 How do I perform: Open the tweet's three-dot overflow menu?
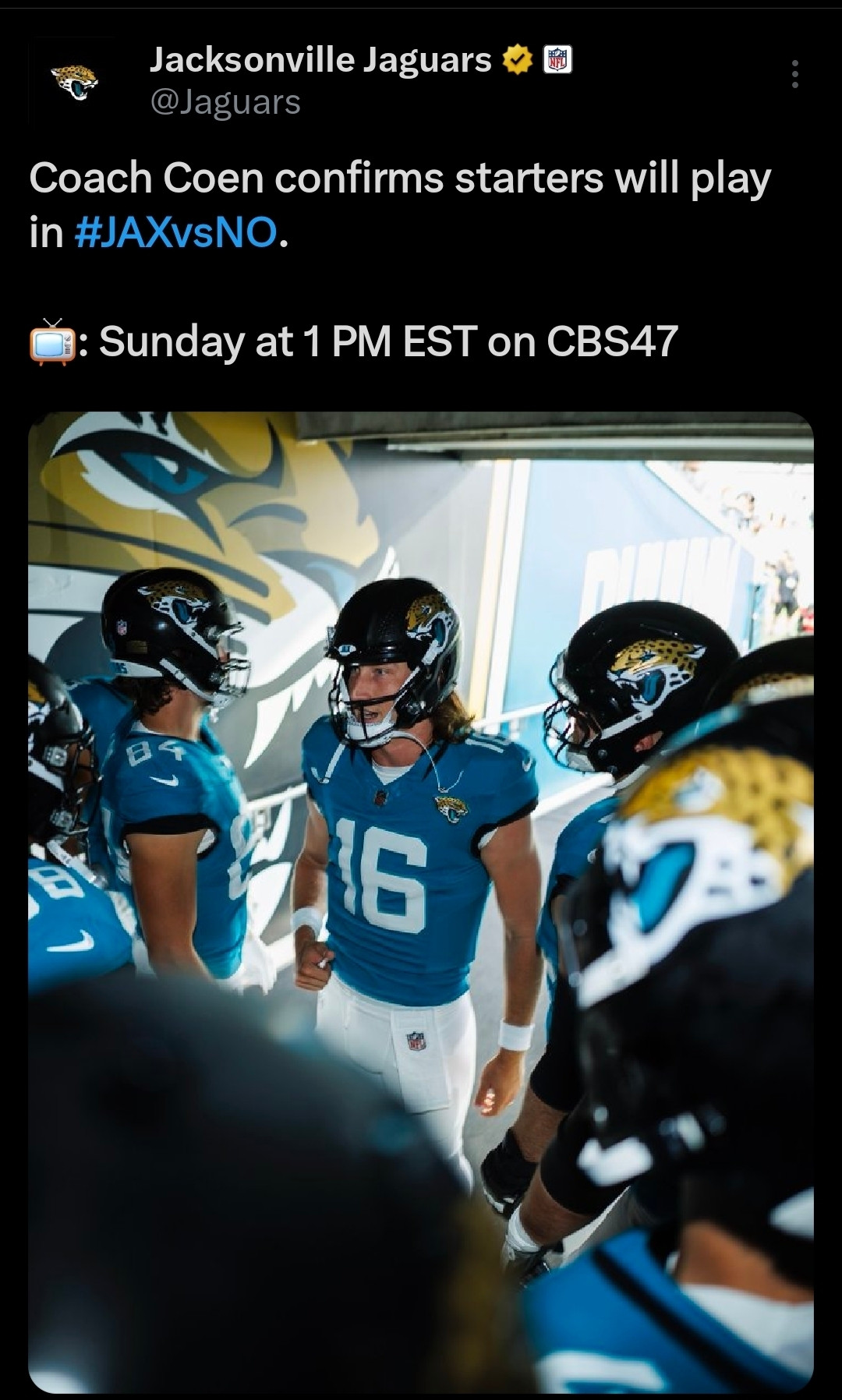coord(794,74)
